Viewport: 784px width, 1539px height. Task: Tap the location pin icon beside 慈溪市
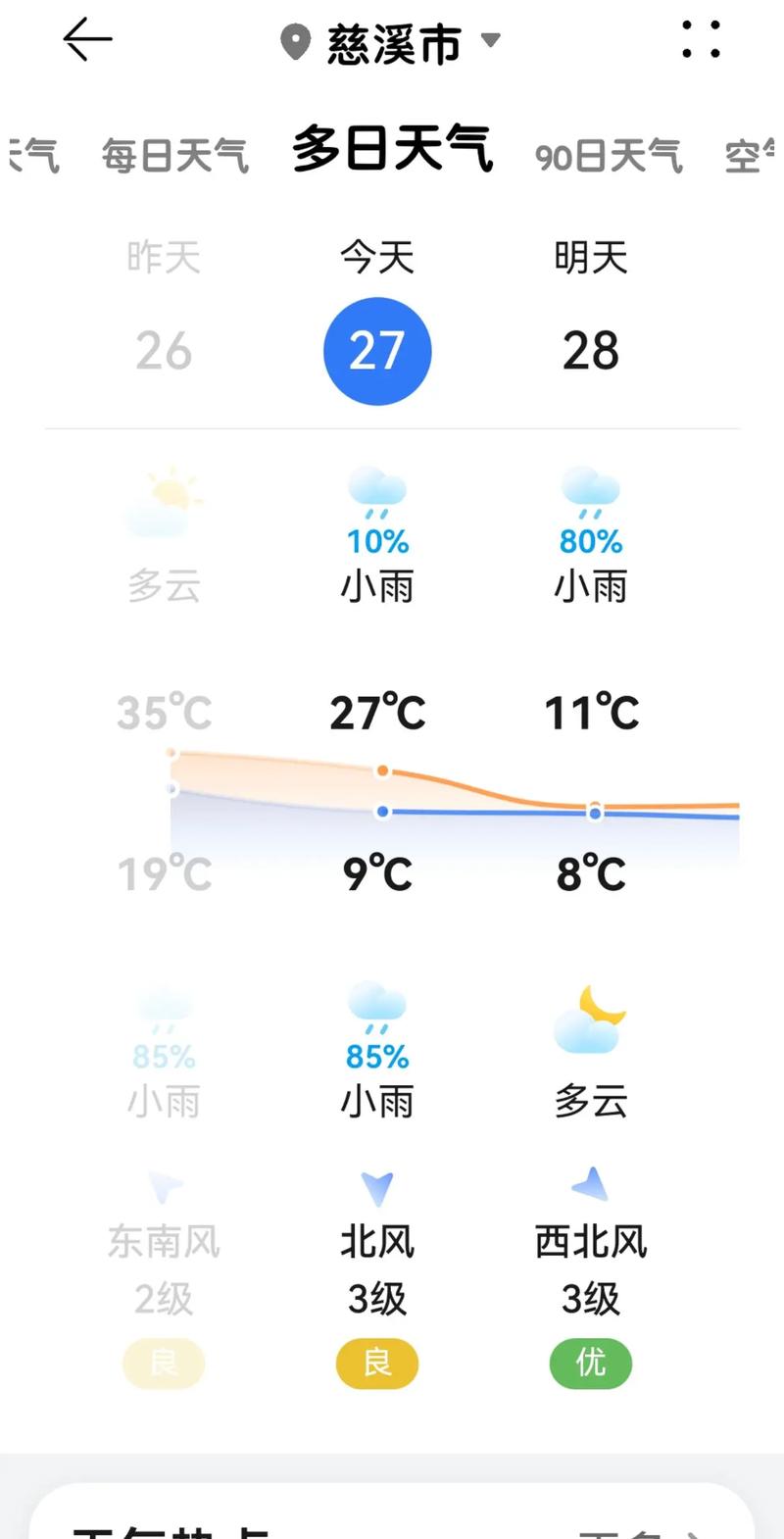(x=295, y=41)
